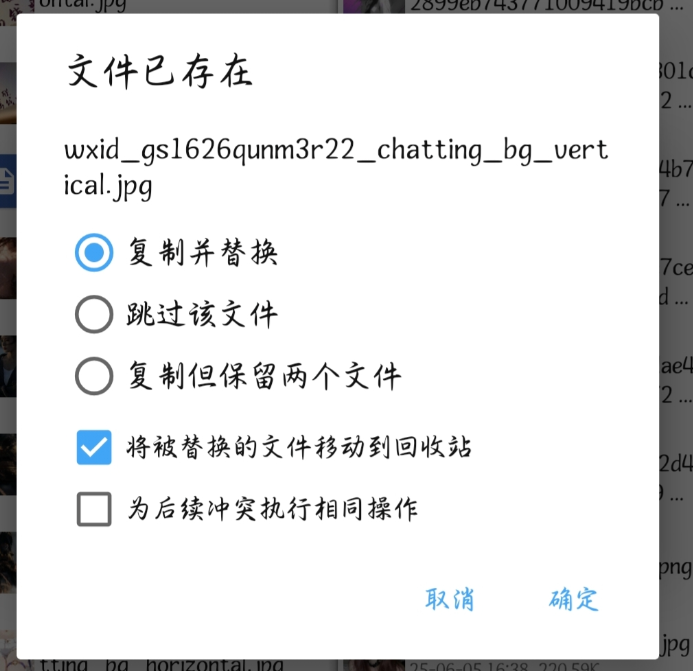This screenshot has height=671, width=693.
Task: Confirm with the 确定 button
Action: [x=574, y=599]
